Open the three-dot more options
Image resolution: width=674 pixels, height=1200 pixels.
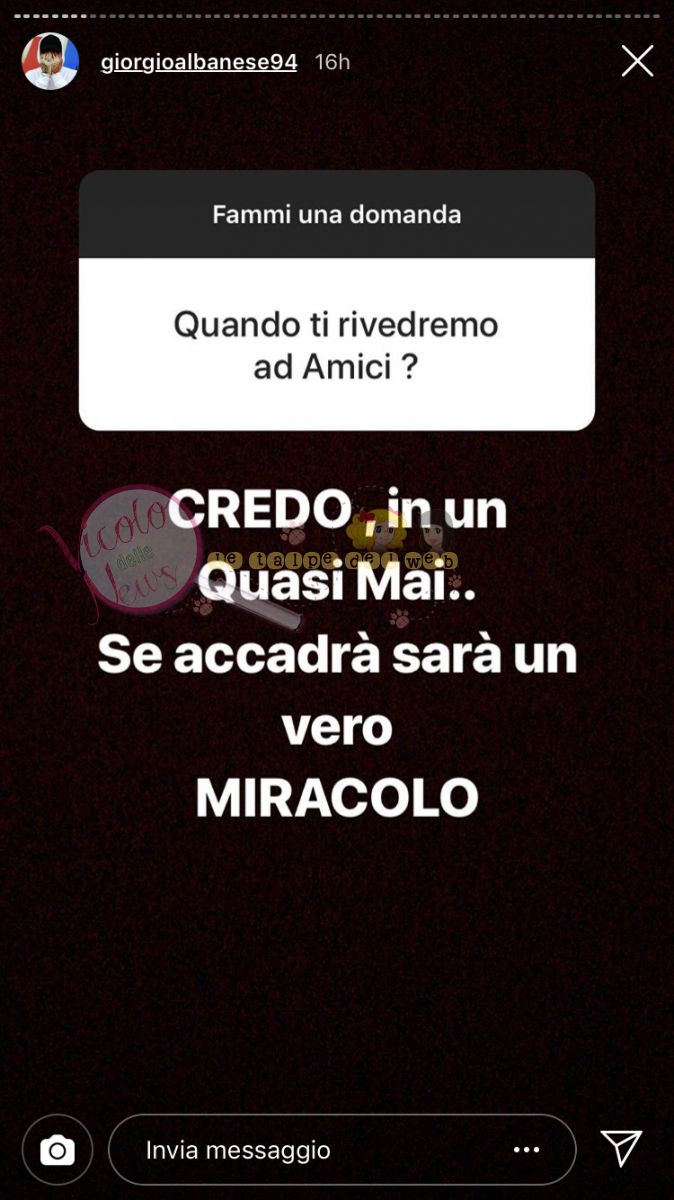tap(526, 1150)
